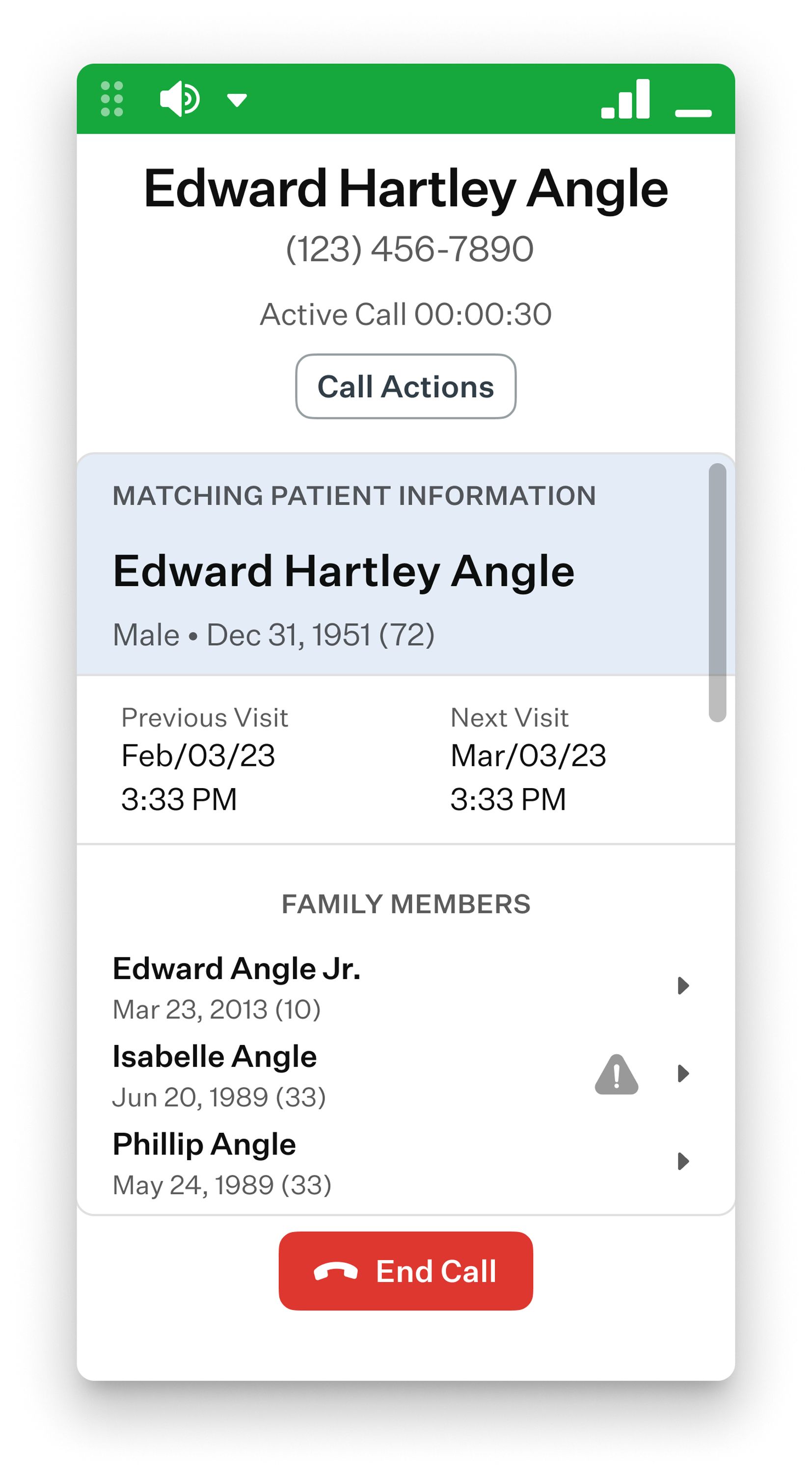This screenshot has width=812, height=1473.
Task: Open family member Isabelle Angle
Action: pos(683,1073)
